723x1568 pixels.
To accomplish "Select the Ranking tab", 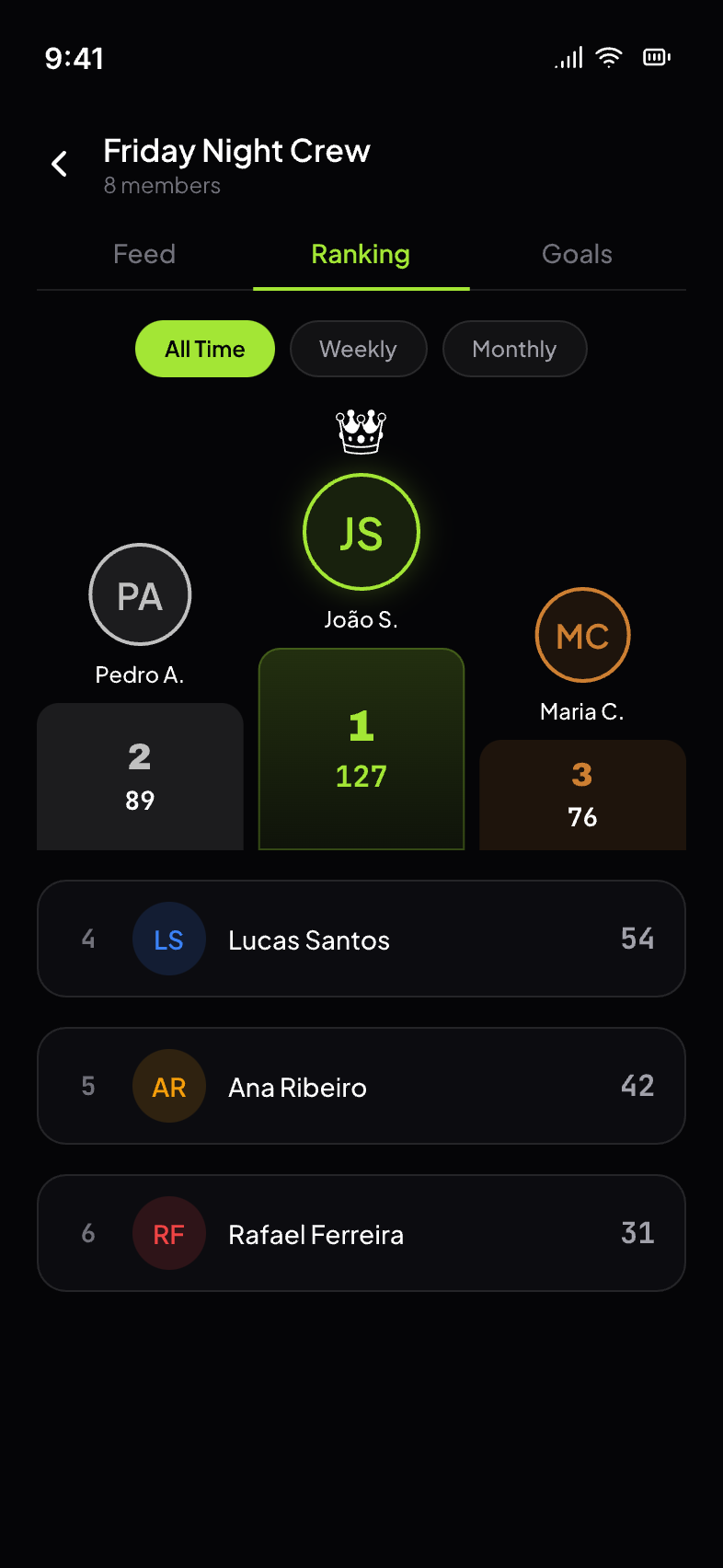I will 361,254.
